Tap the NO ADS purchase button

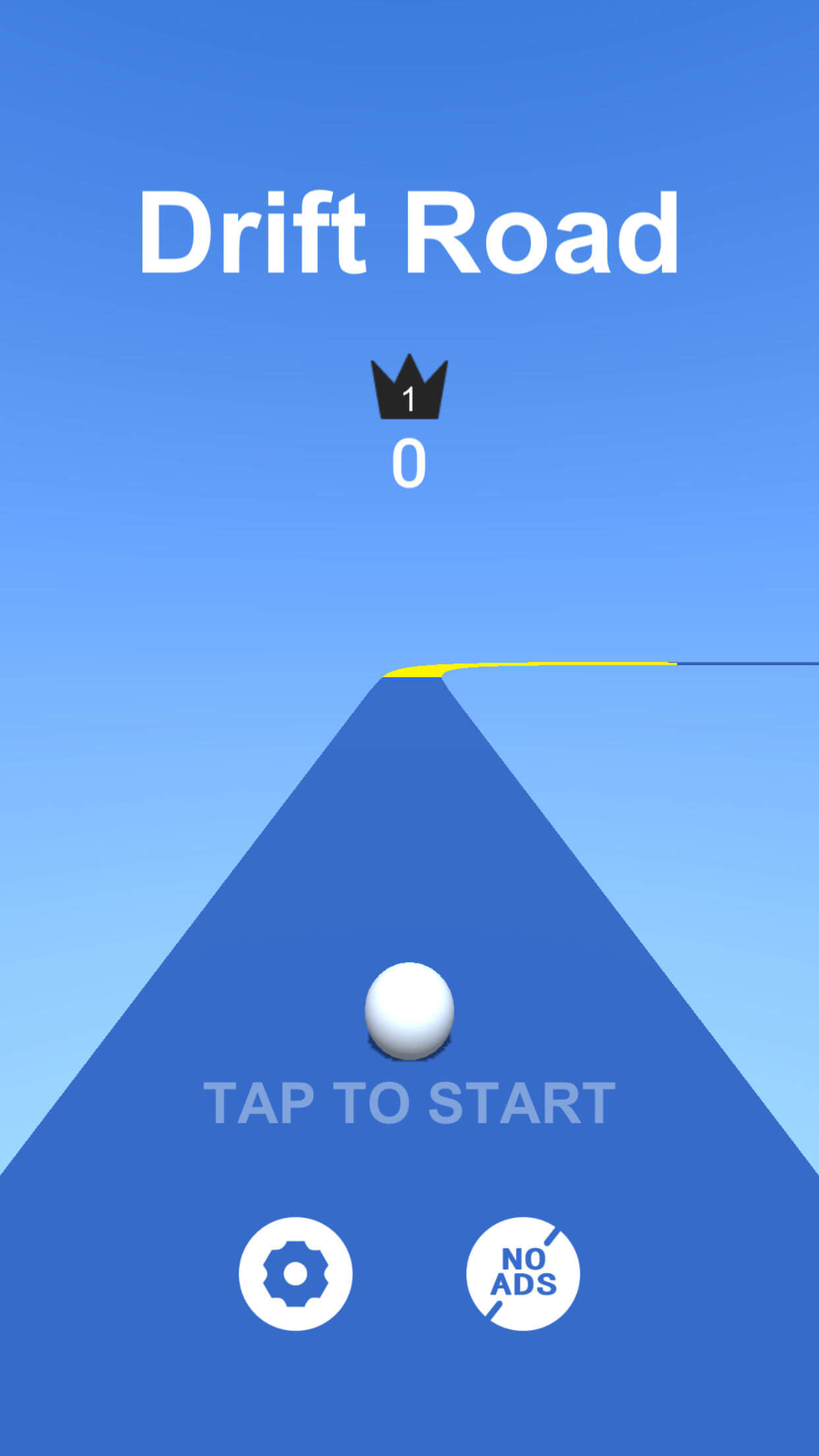tap(523, 1274)
